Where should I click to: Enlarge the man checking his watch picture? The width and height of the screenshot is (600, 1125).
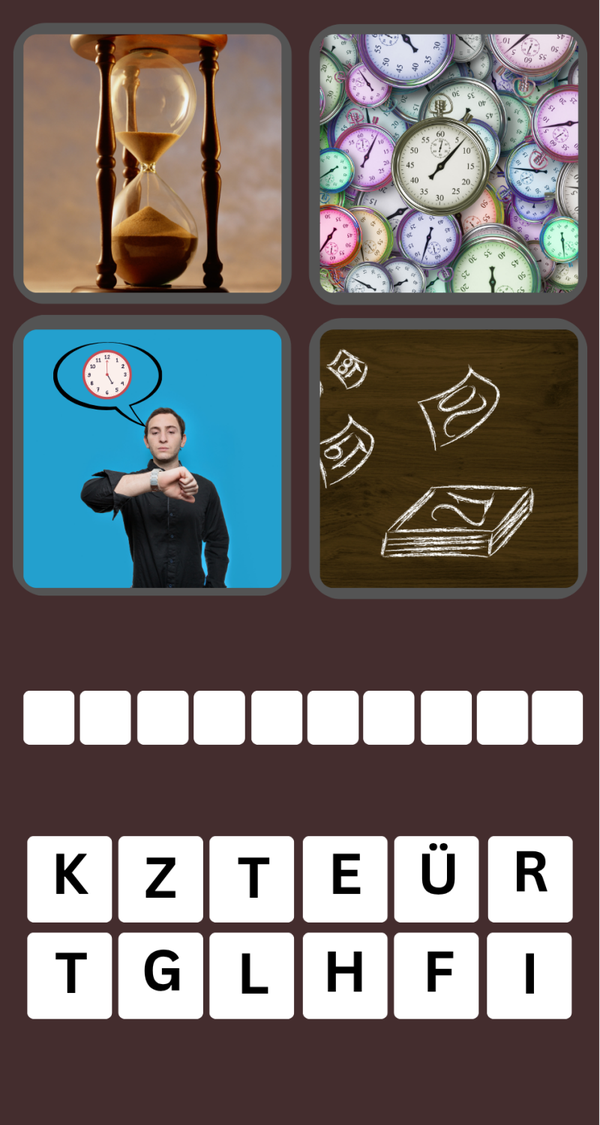coord(152,457)
